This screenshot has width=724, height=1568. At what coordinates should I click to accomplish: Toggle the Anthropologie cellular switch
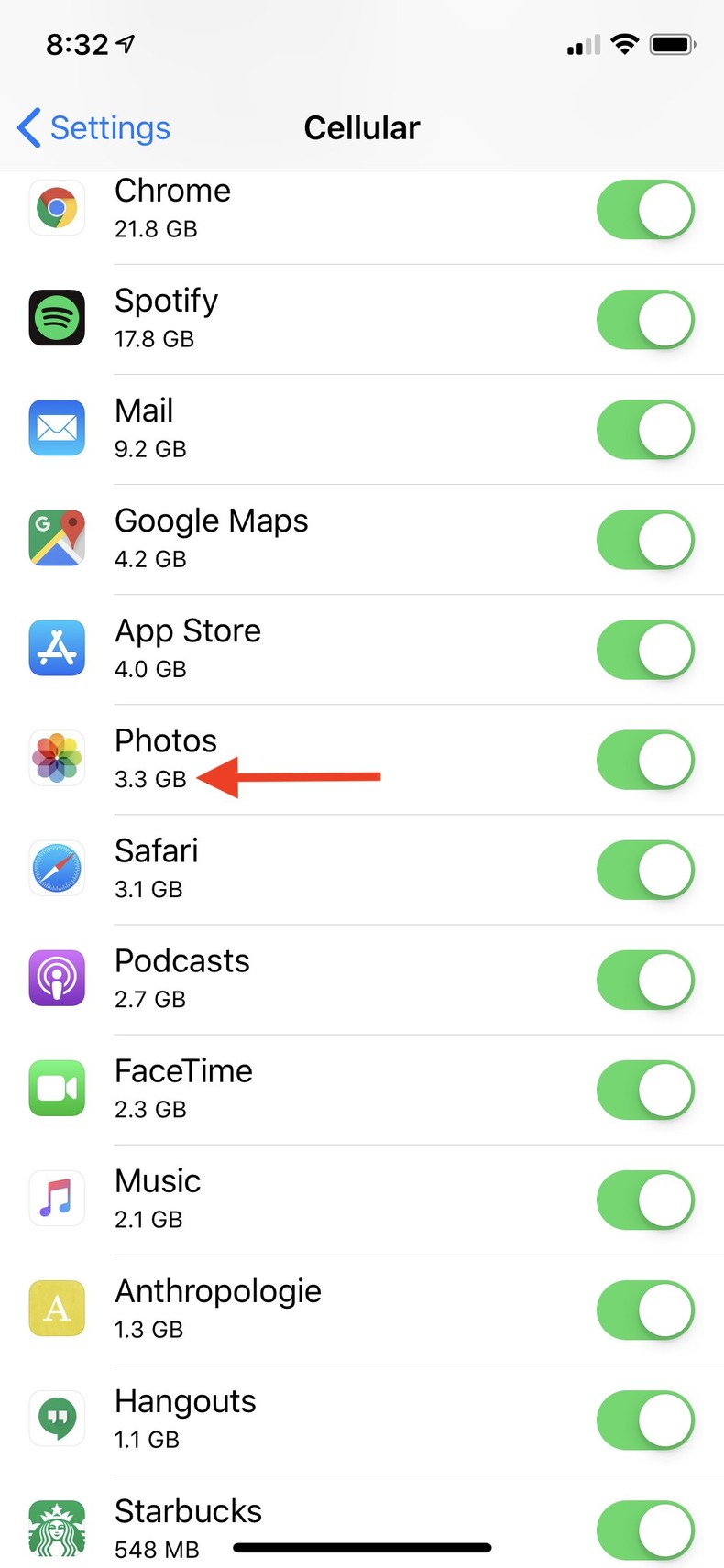[645, 1310]
